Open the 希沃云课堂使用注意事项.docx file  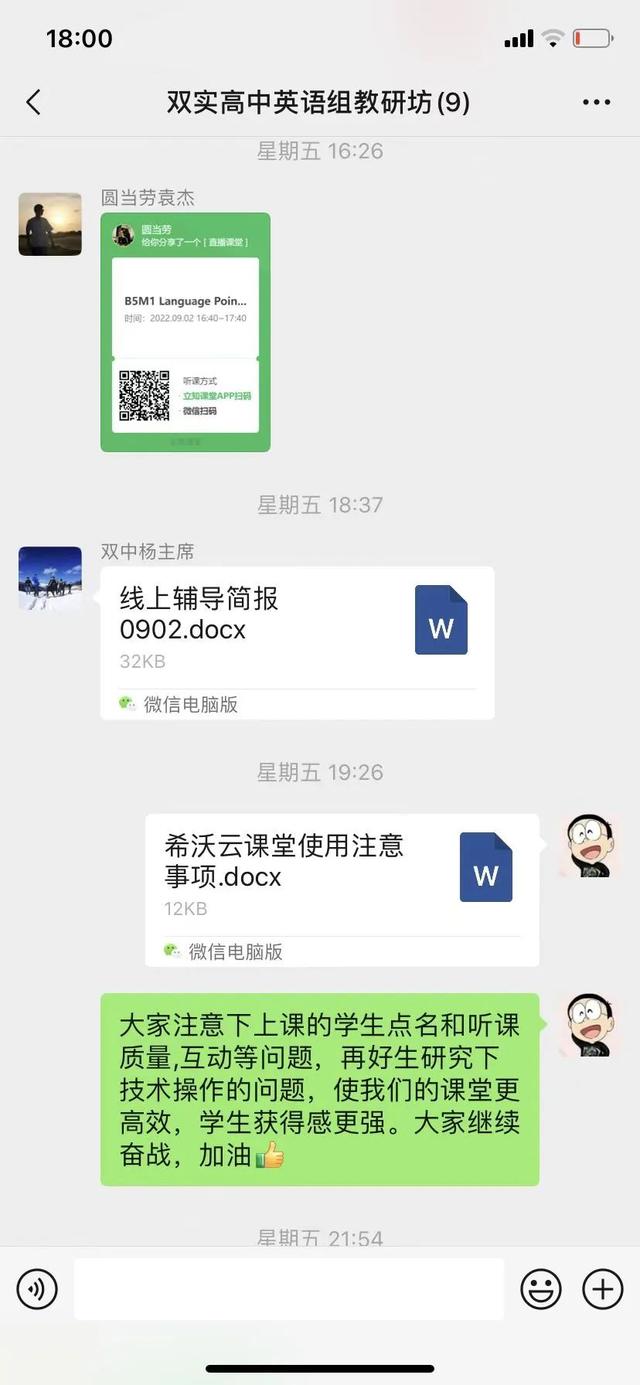pos(342,890)
